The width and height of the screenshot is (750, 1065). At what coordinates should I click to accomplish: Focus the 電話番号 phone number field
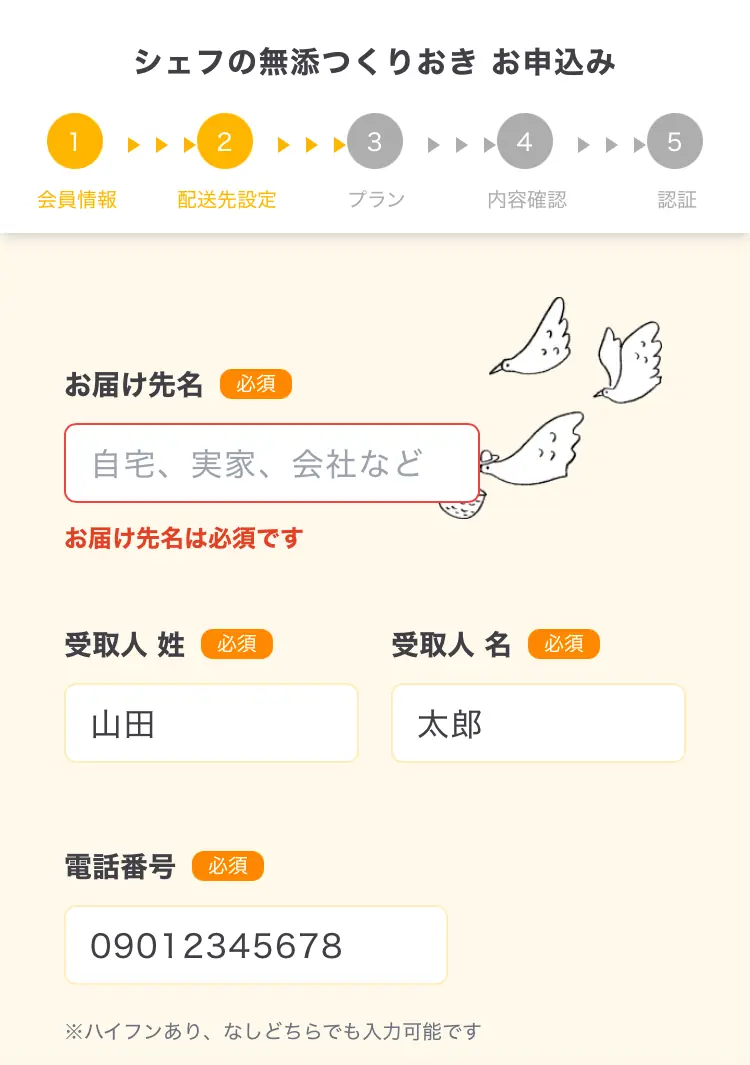(255, 945)
